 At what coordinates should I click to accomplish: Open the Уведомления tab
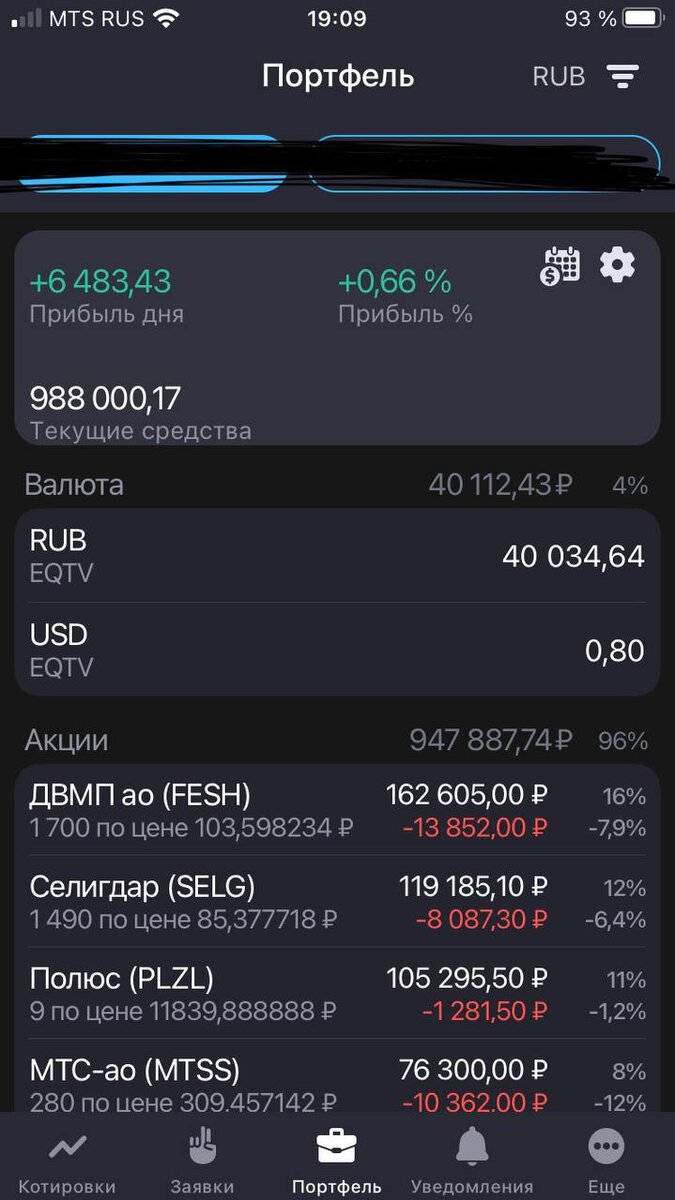pos(472,1162)
